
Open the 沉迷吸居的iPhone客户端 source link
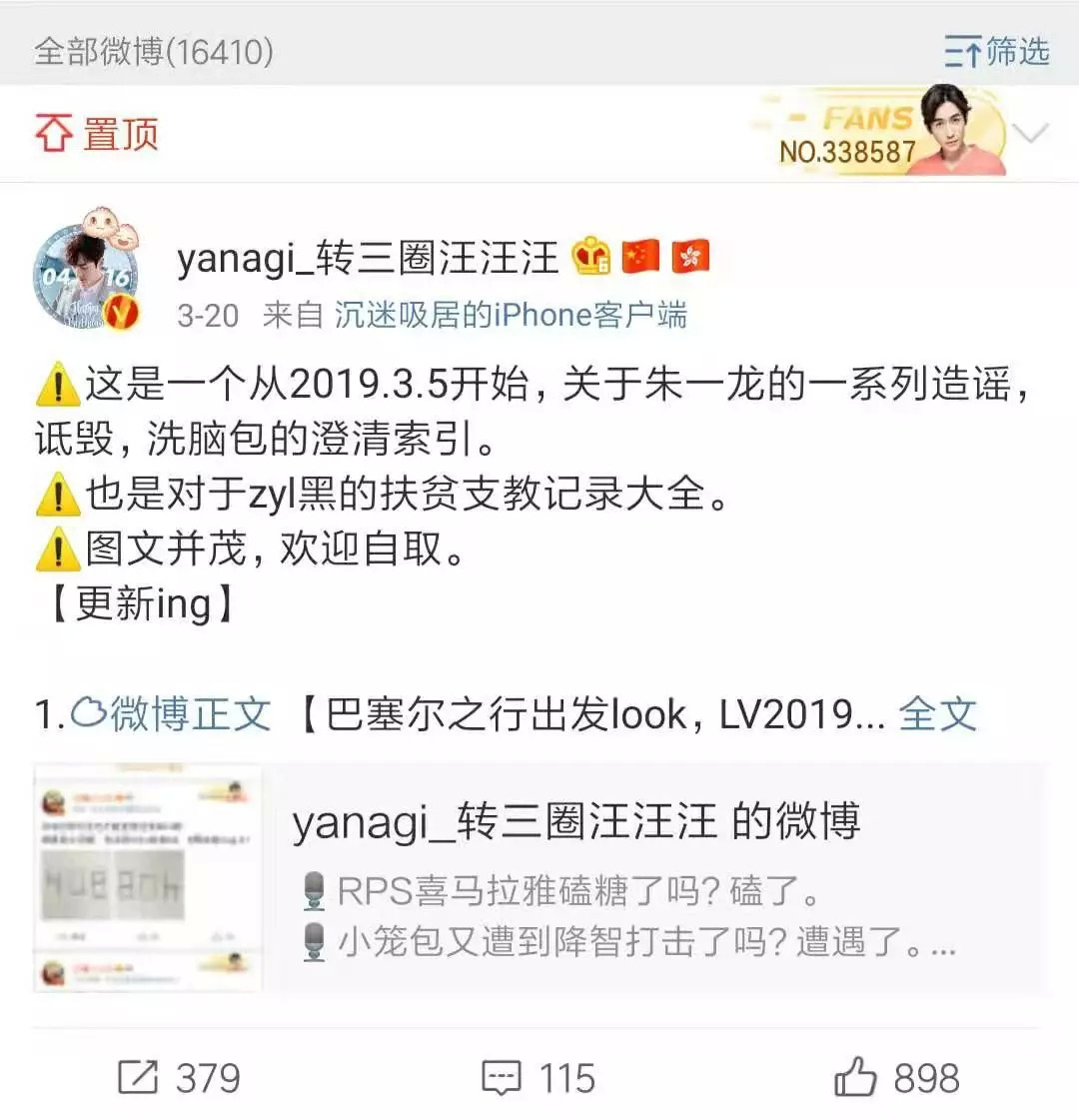pos(511,315)
